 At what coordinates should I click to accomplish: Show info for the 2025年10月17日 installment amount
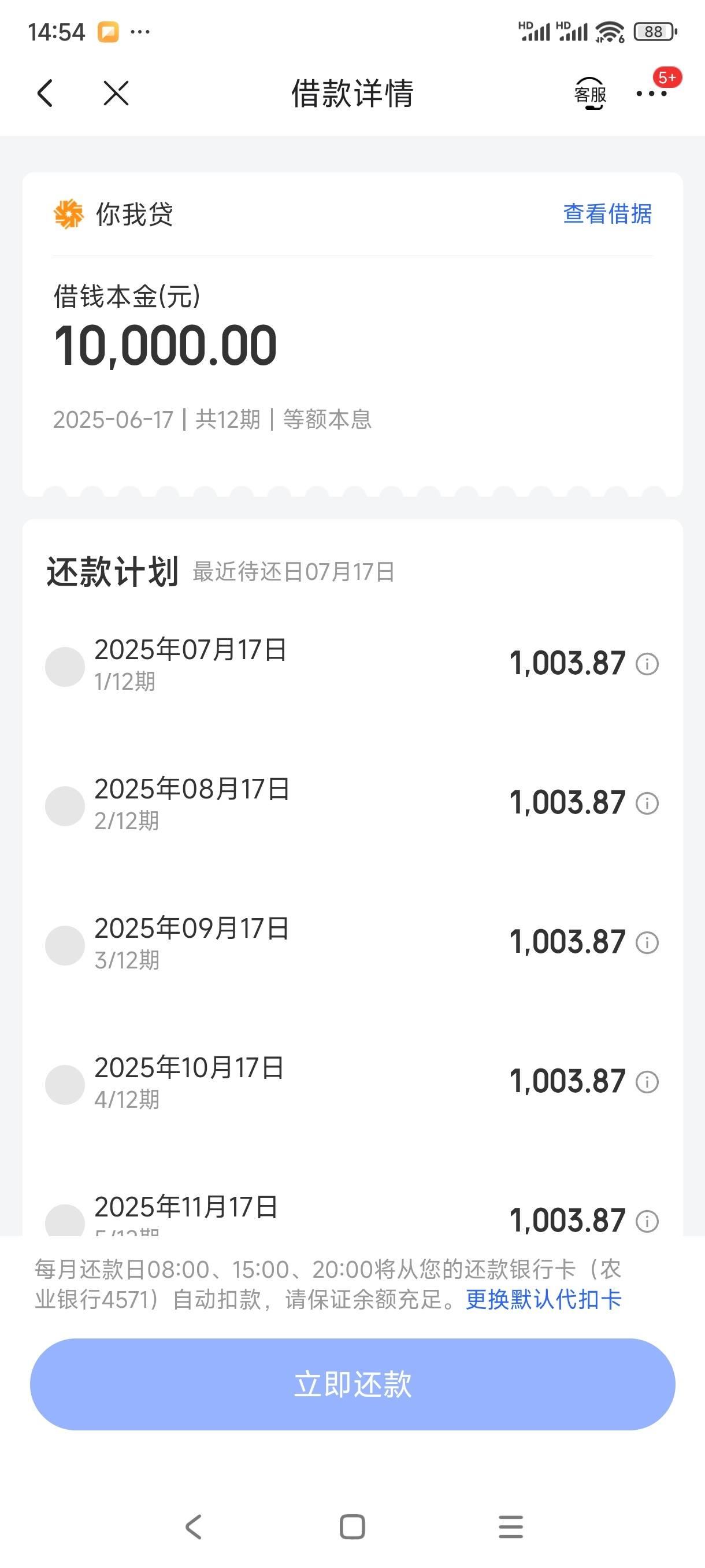coord(647,1082)
